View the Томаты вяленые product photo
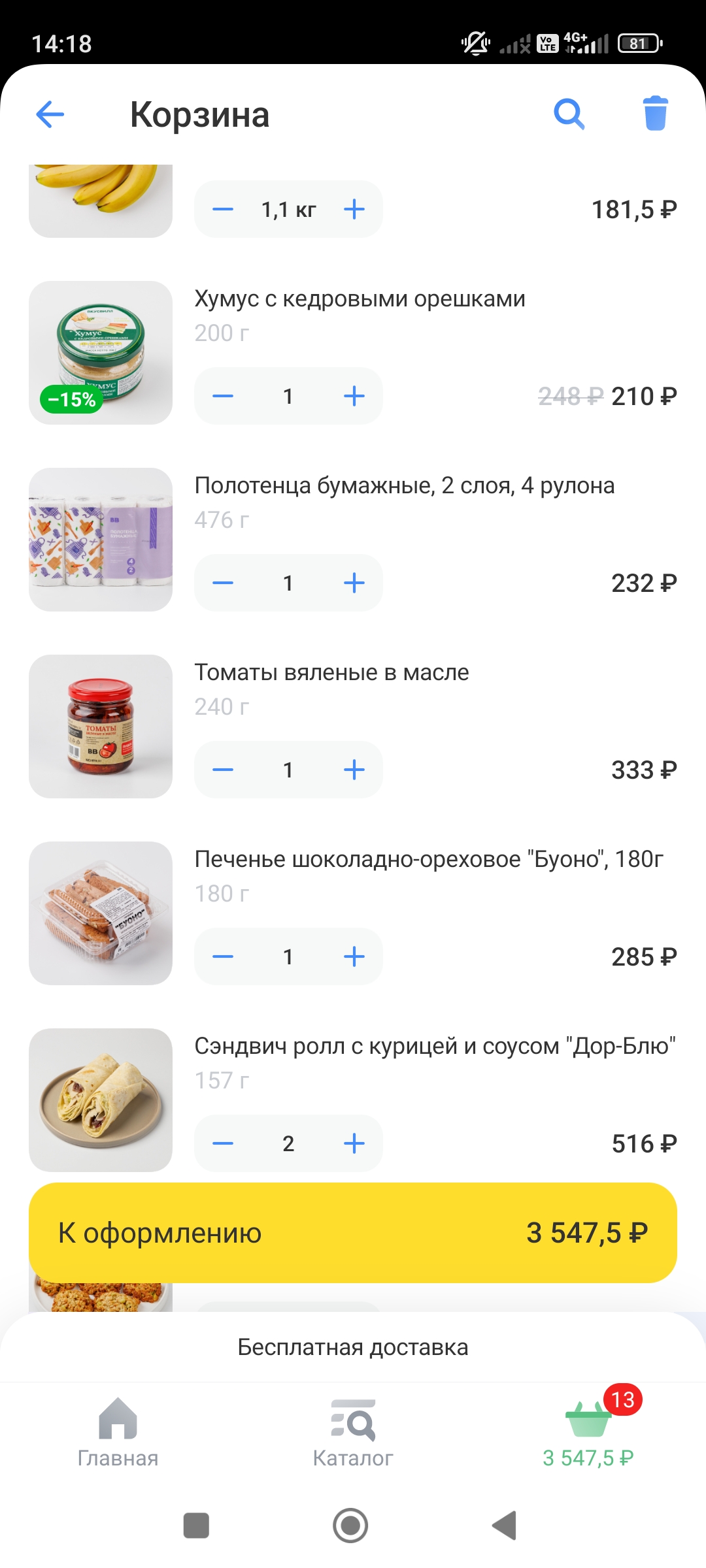Screen dimensions: 706x1568 point(101,727)
